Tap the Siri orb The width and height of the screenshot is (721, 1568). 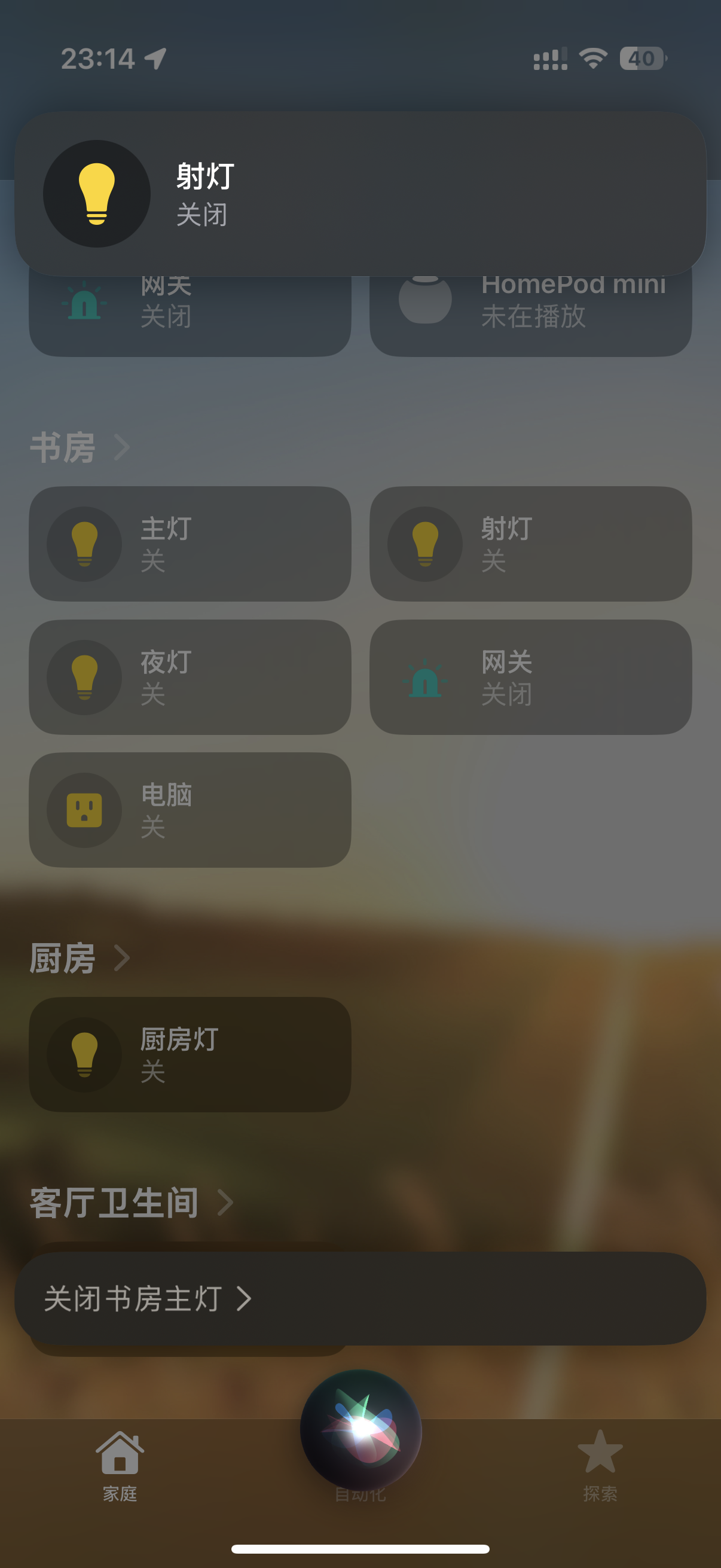(360, 1429)
